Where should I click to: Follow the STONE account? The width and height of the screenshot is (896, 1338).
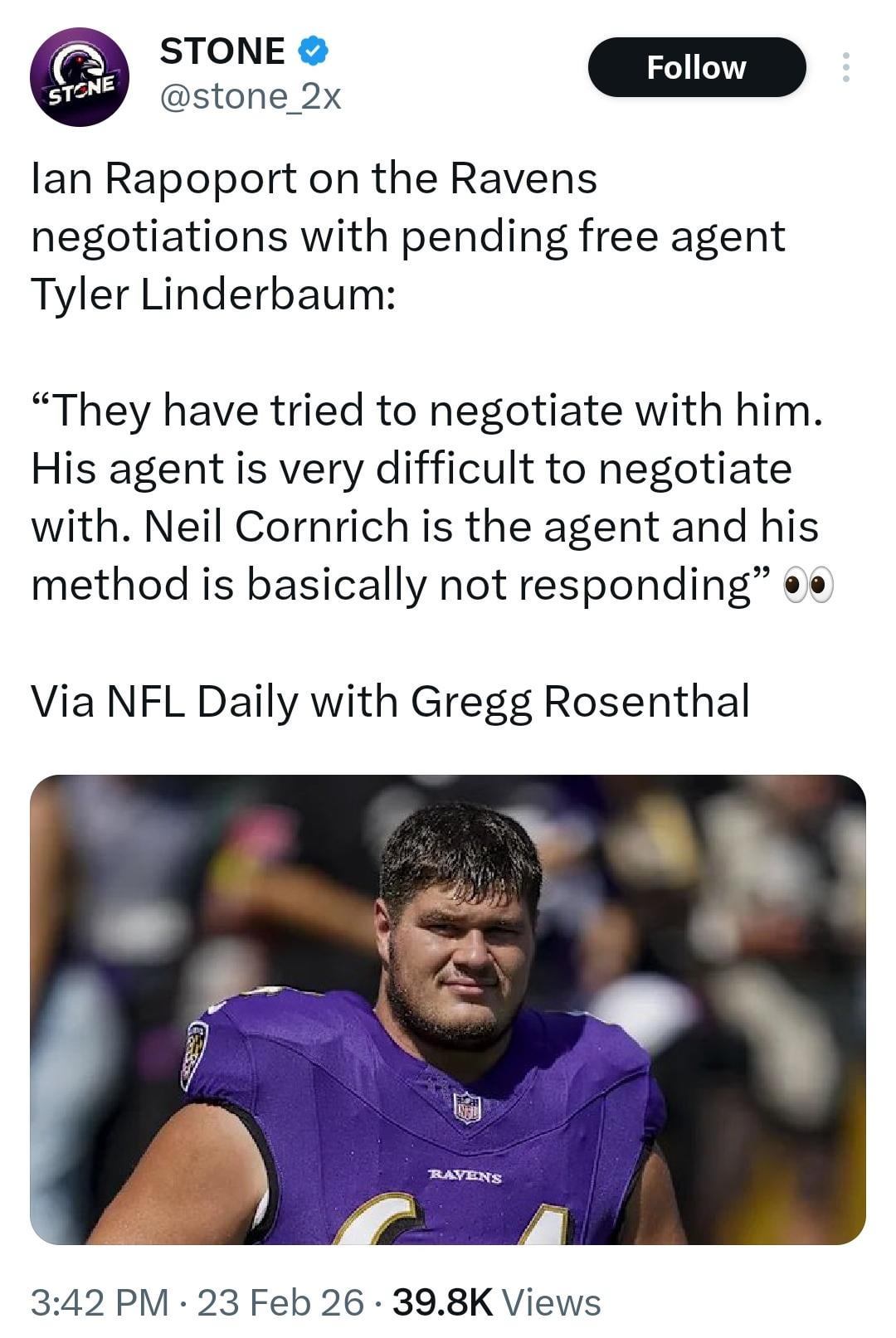[x=696, y=67]
